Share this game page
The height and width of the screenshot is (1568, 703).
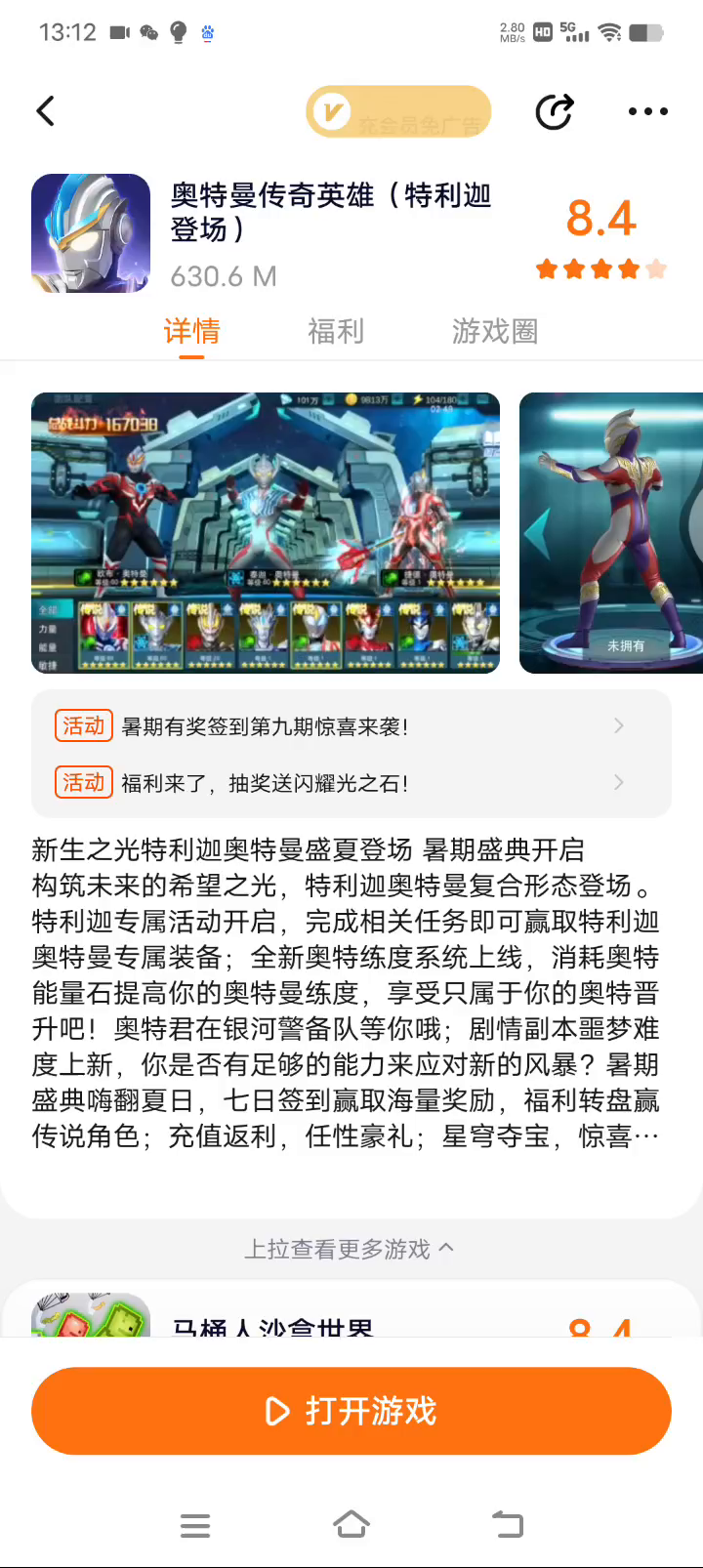(x=555, y=111)
